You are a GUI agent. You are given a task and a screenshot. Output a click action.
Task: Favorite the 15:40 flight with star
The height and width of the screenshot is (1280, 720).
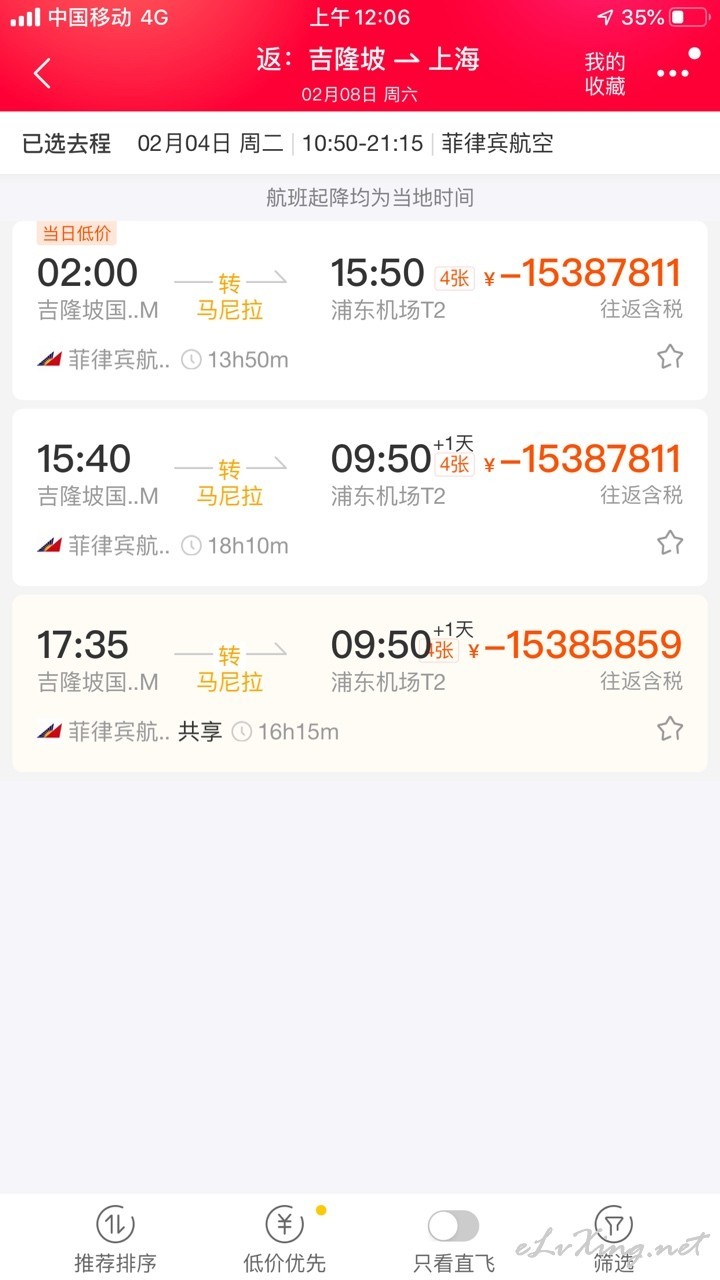point(670,543)
